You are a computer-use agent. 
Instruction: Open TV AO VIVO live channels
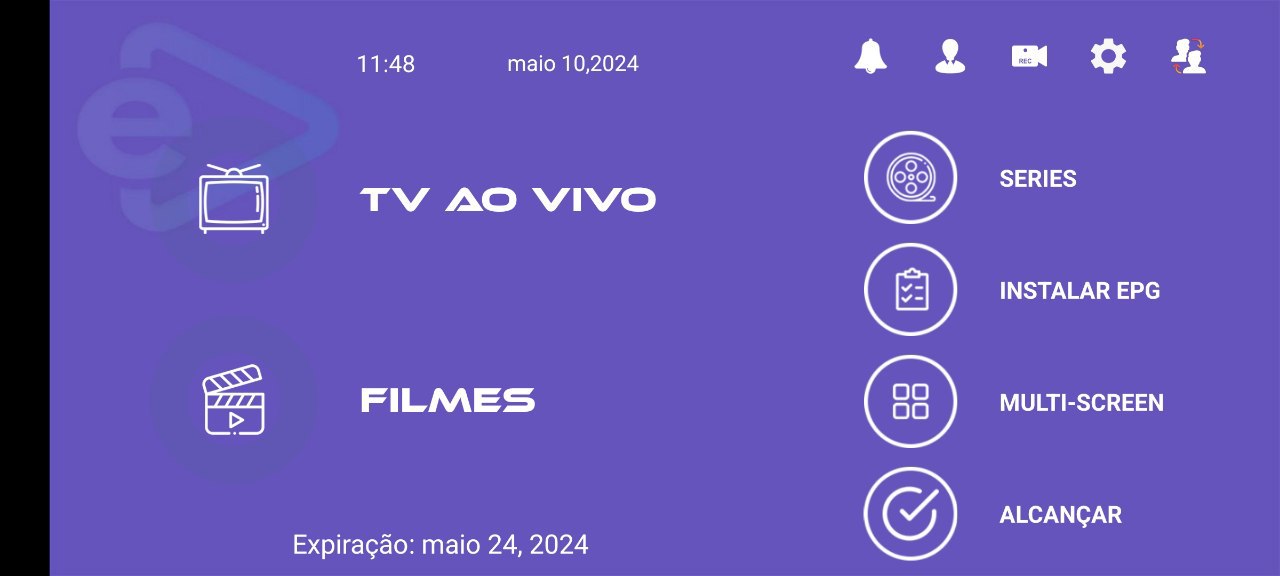tap(507, 199)
